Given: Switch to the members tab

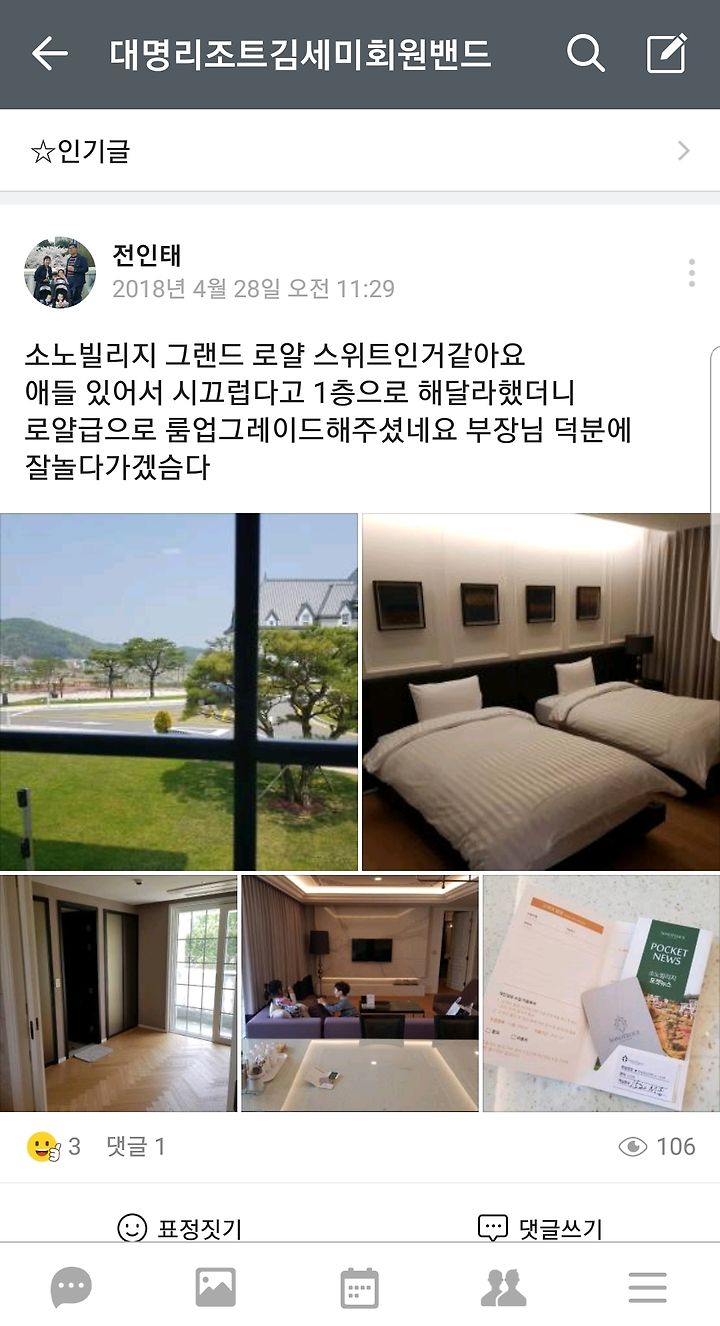Looking at the screenshot, I should coord(503,1287).
